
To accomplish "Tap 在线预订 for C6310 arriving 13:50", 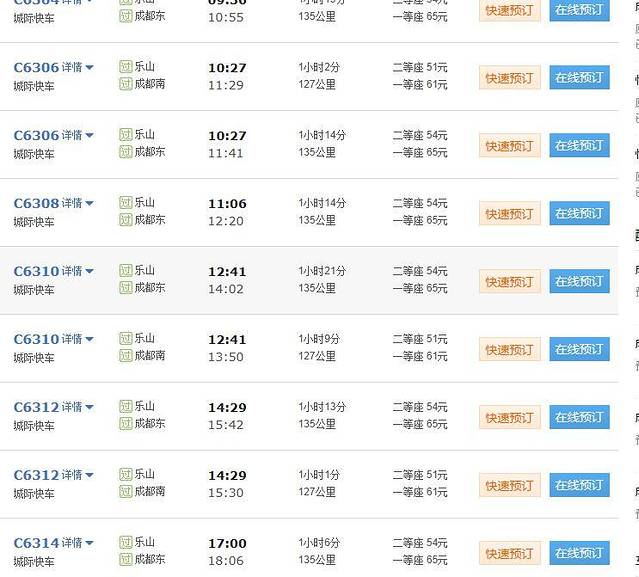I will point(579,349).
